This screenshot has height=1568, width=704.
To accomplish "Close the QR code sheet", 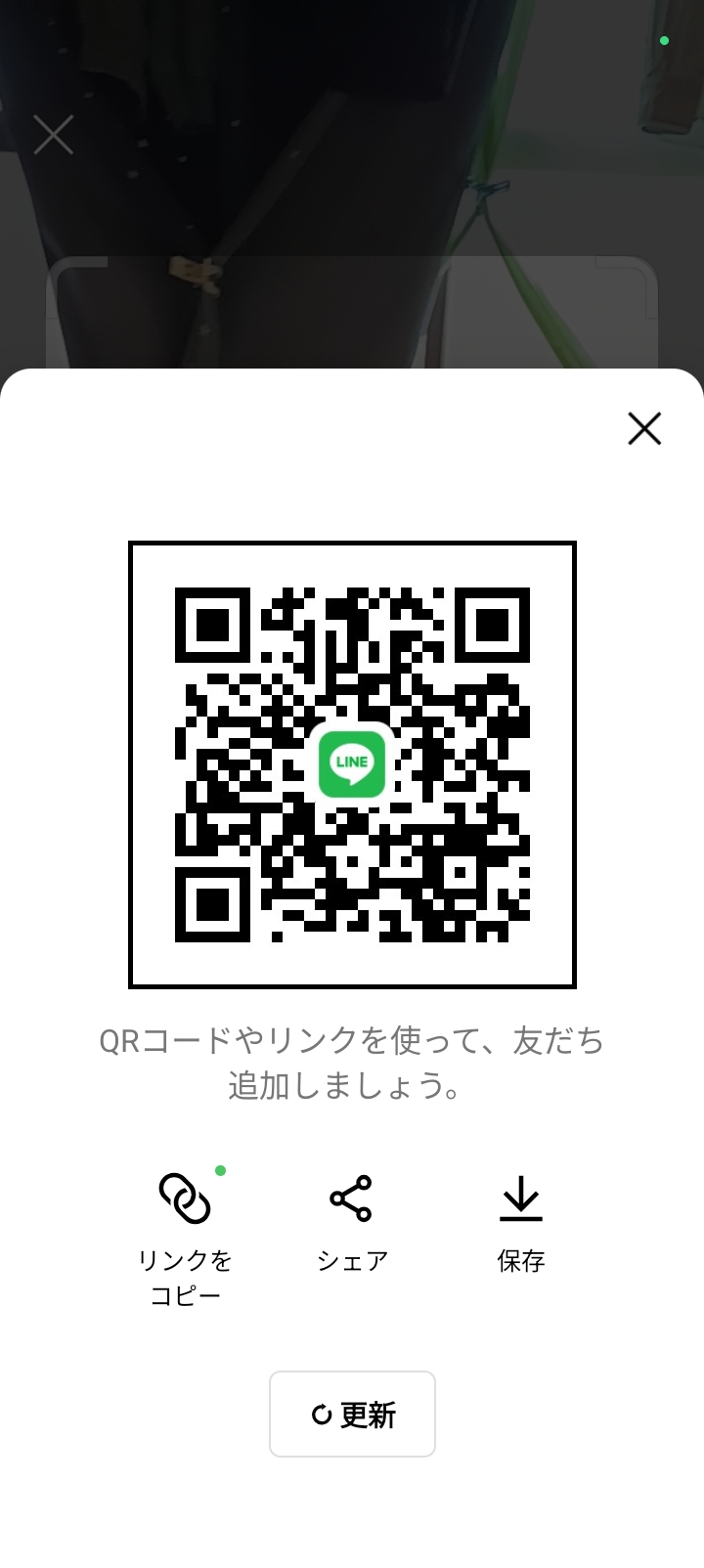I will point(644,428).
